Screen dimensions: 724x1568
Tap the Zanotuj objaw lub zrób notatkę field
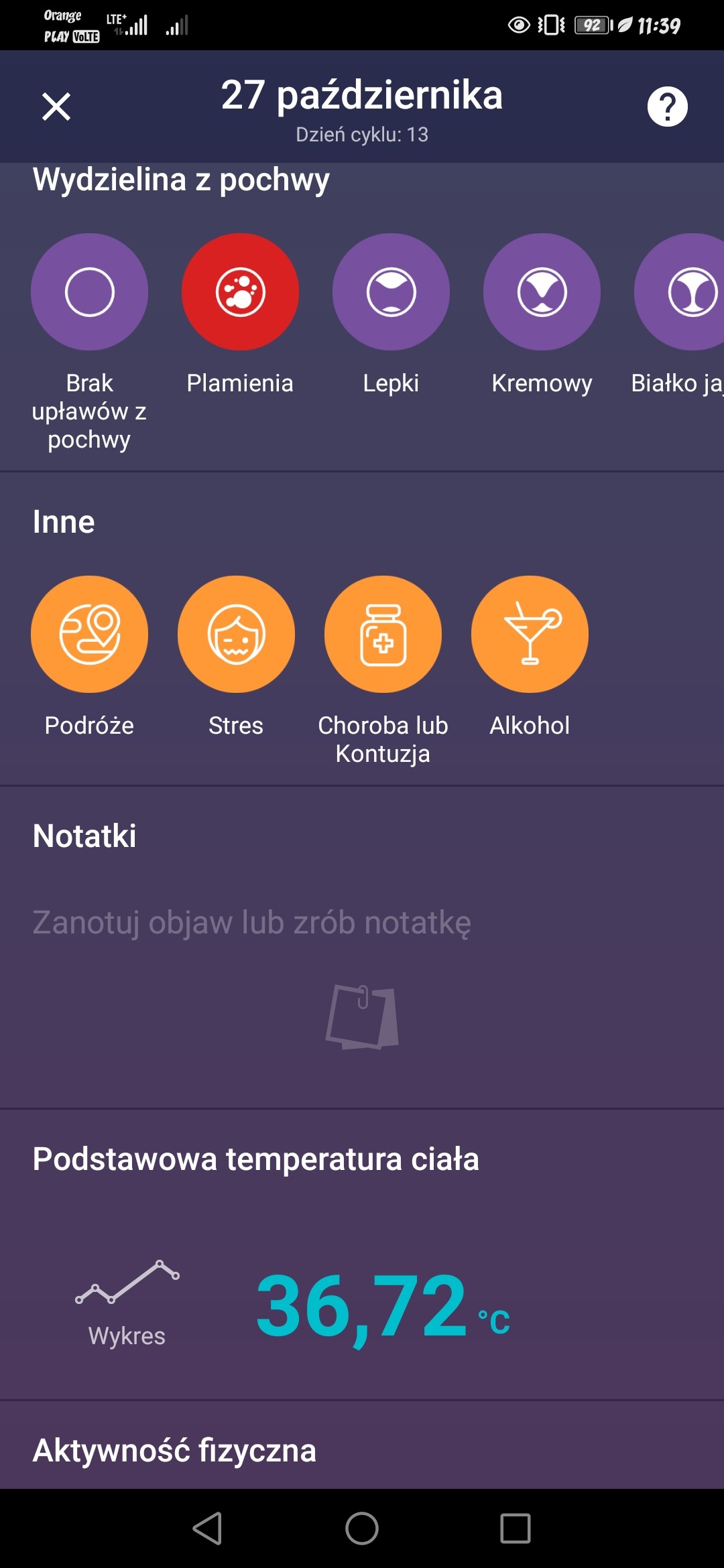point(252,922)
